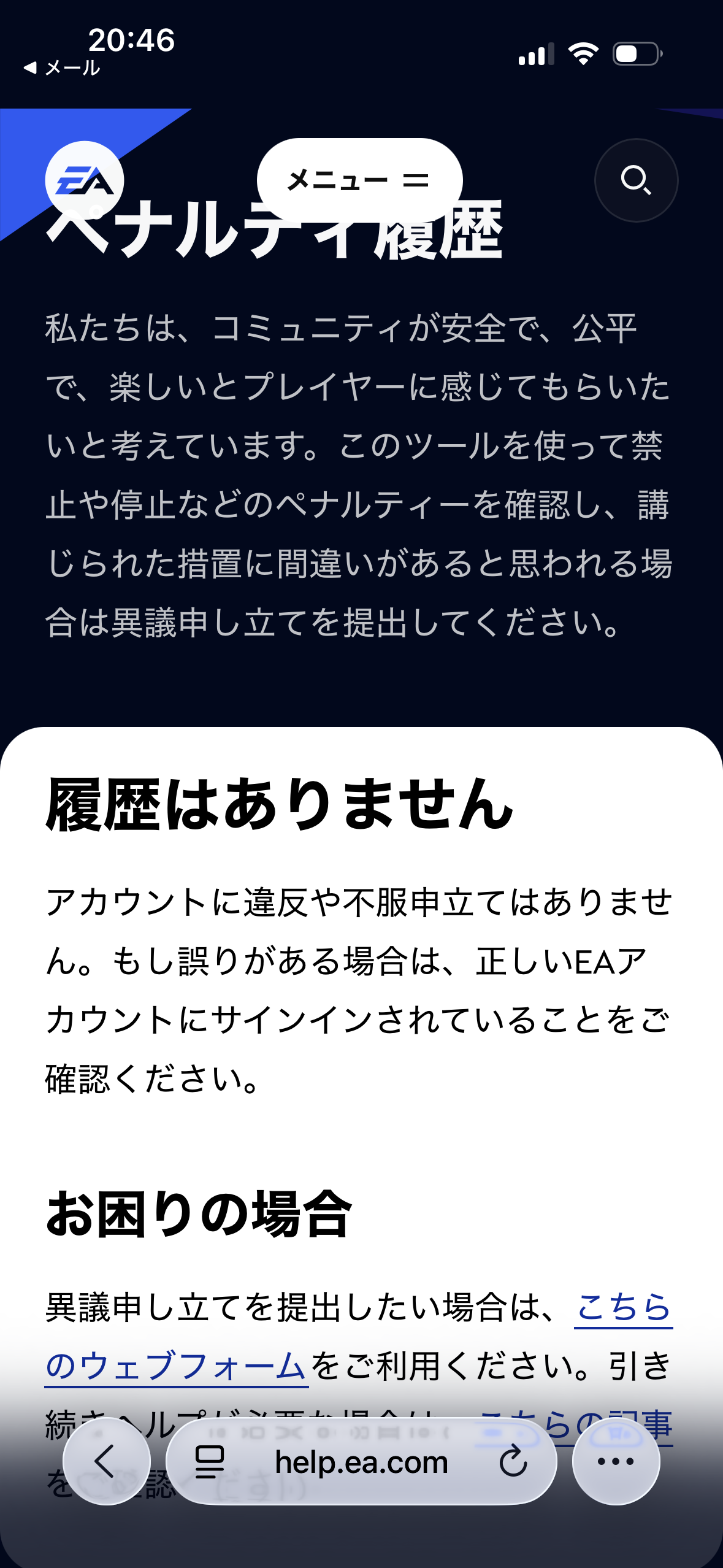Go to EA home via logo
This screenshot has height=1568, width=723.
[85, 181]
